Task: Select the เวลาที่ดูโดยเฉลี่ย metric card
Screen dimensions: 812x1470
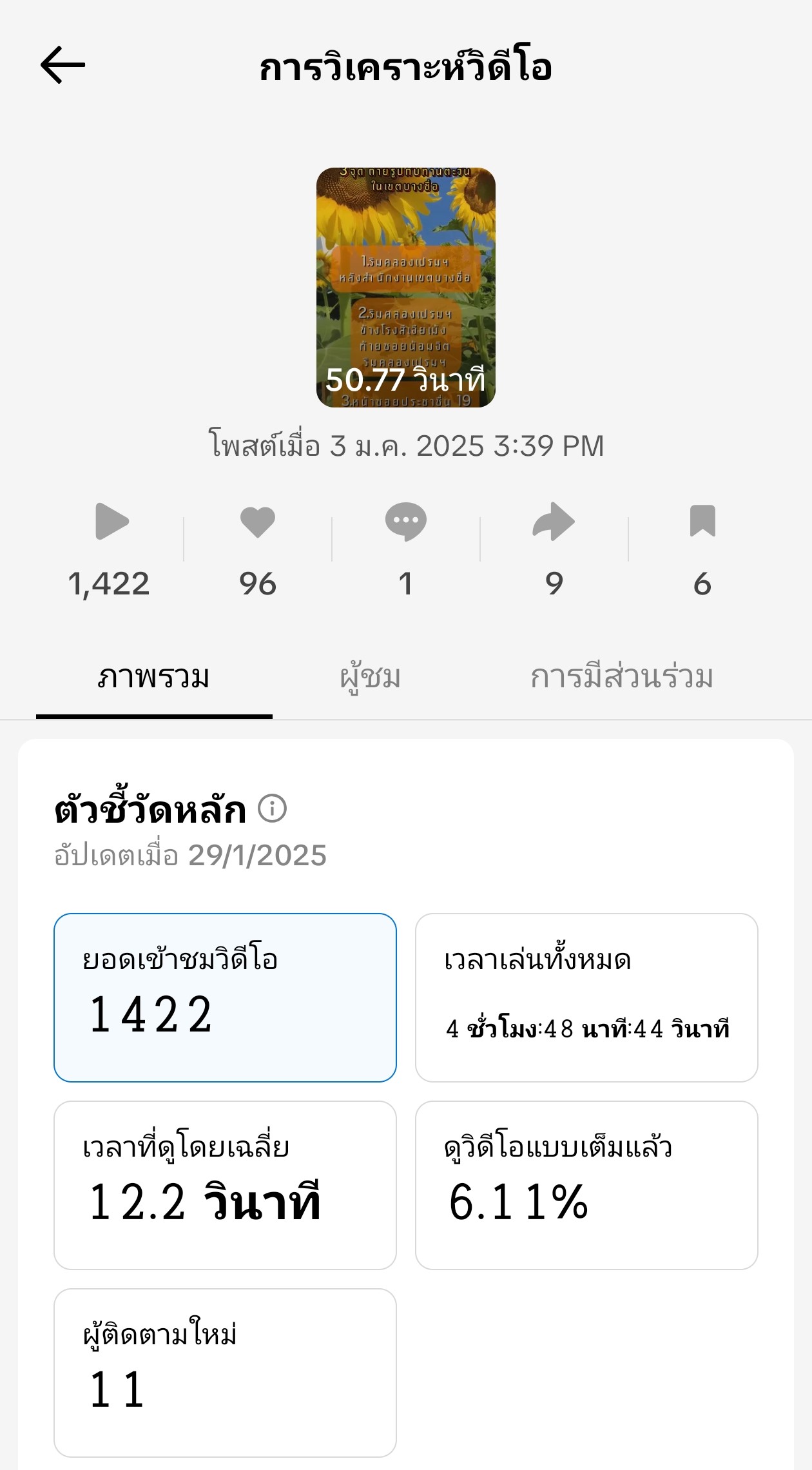Action: point(225,1185)
